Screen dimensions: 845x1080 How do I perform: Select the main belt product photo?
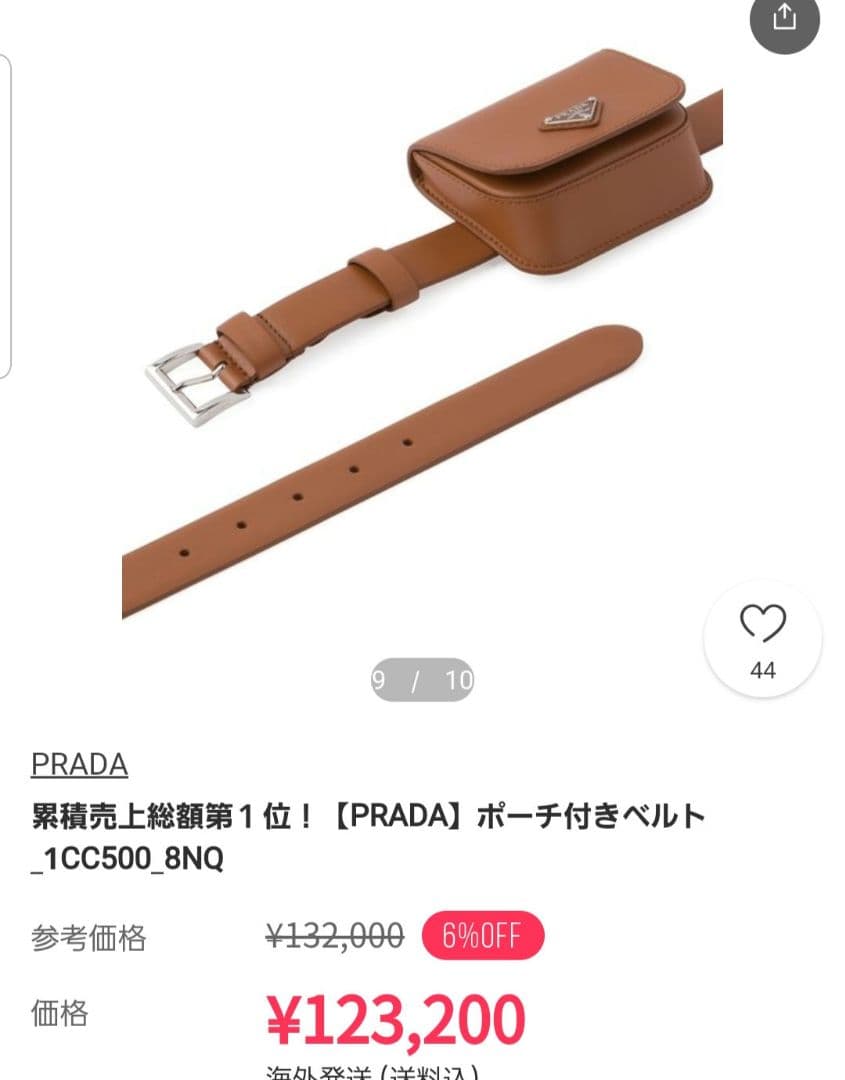click(420, 330)
